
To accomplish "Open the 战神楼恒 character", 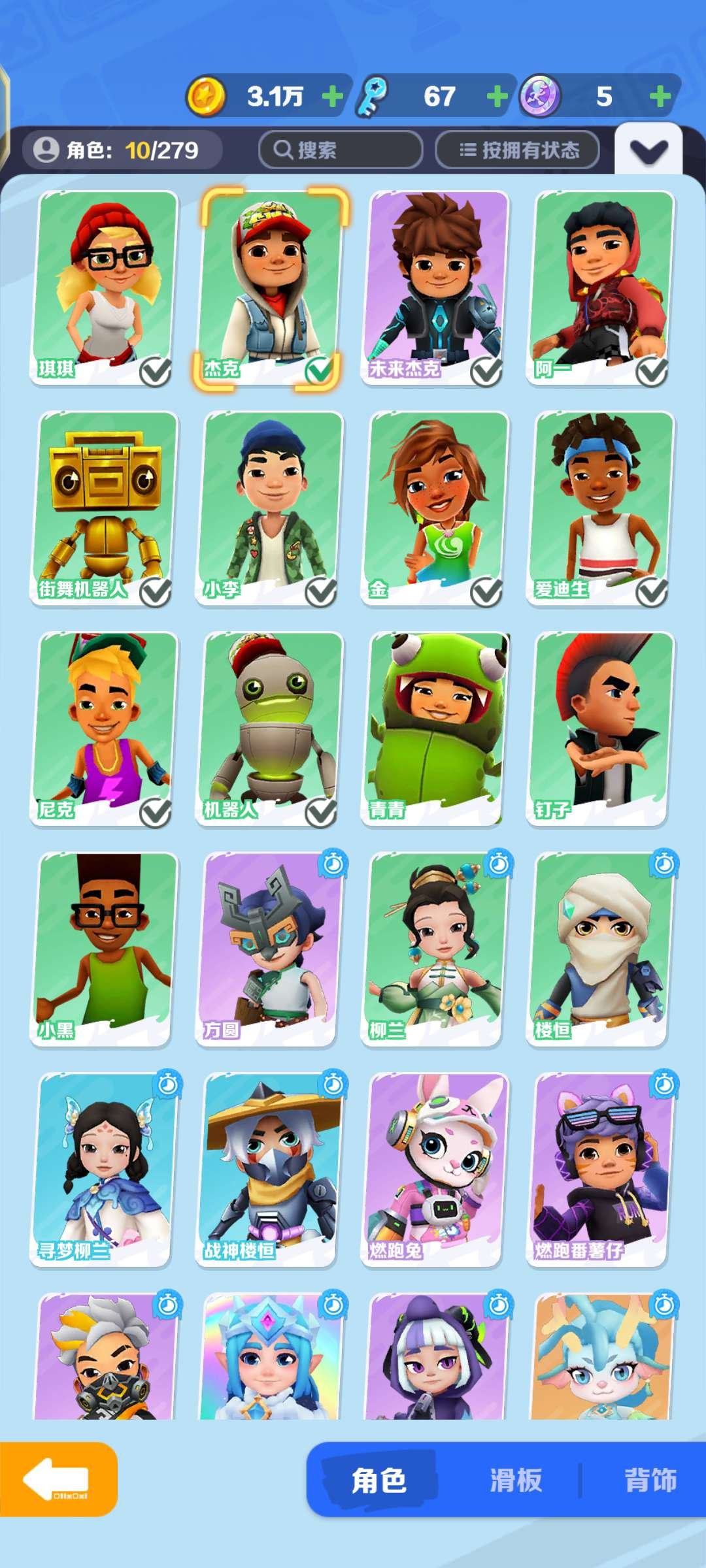I will coord(269,1169).
